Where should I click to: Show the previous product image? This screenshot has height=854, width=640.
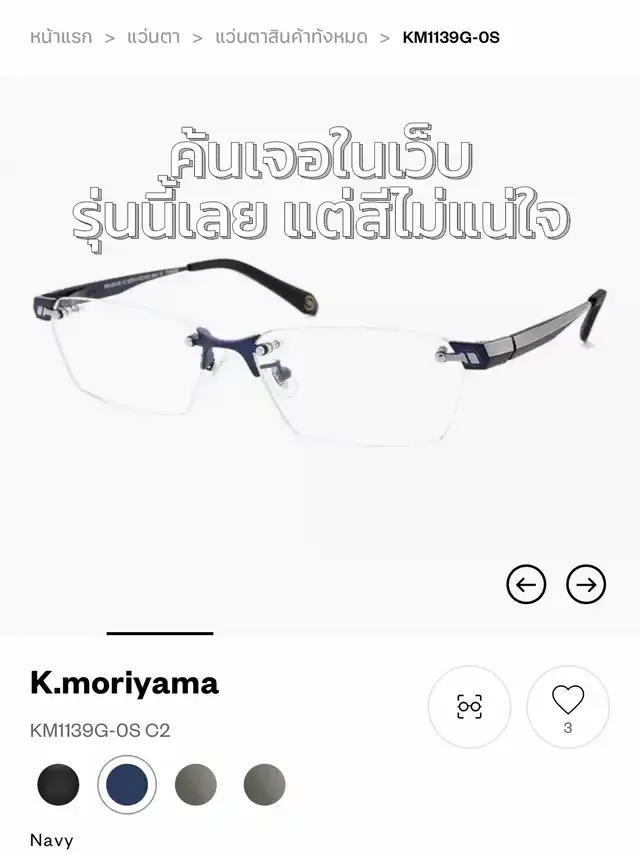pyautogui.click(x=526, y=584)
